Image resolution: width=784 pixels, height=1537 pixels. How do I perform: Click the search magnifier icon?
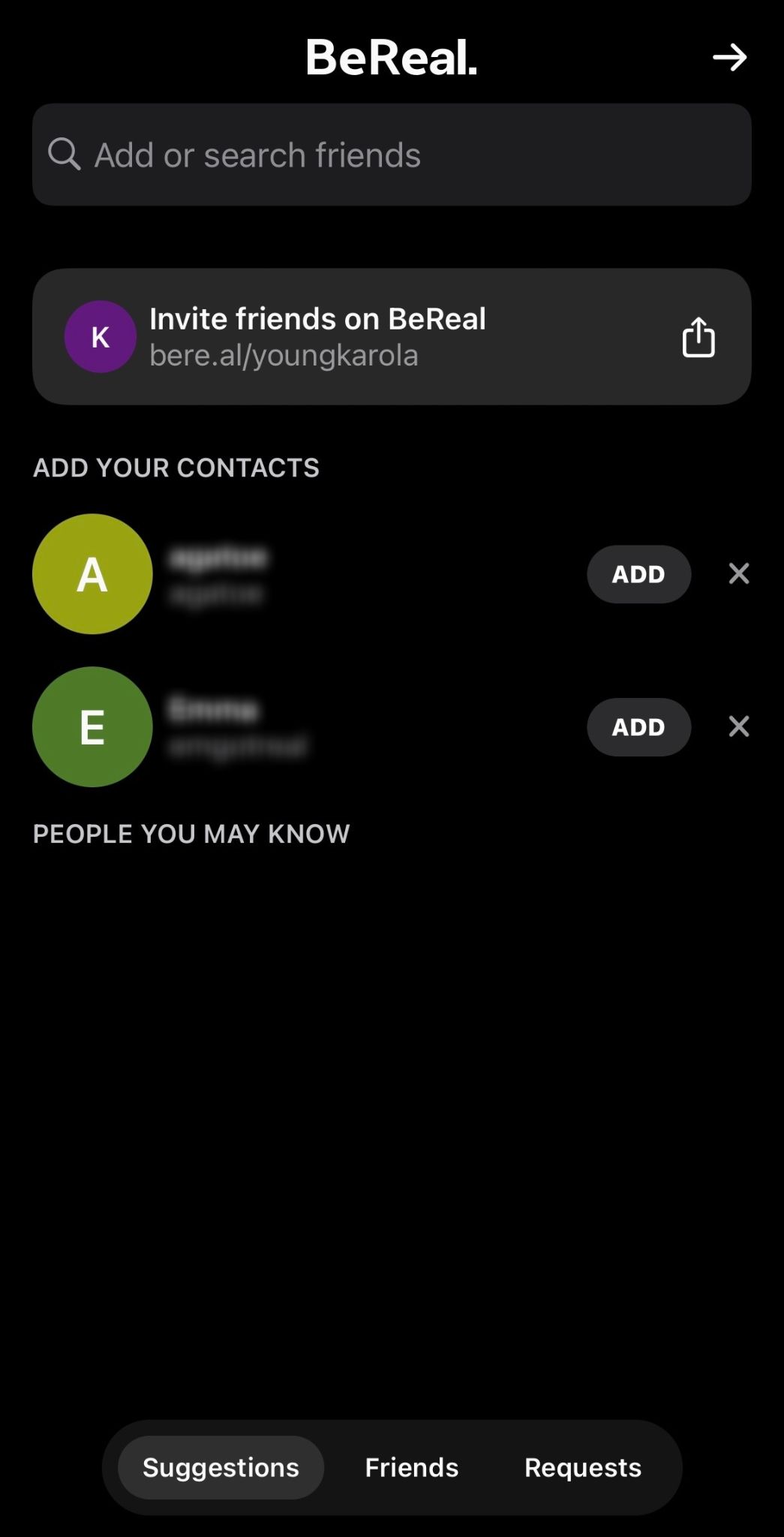coord(65,154)
